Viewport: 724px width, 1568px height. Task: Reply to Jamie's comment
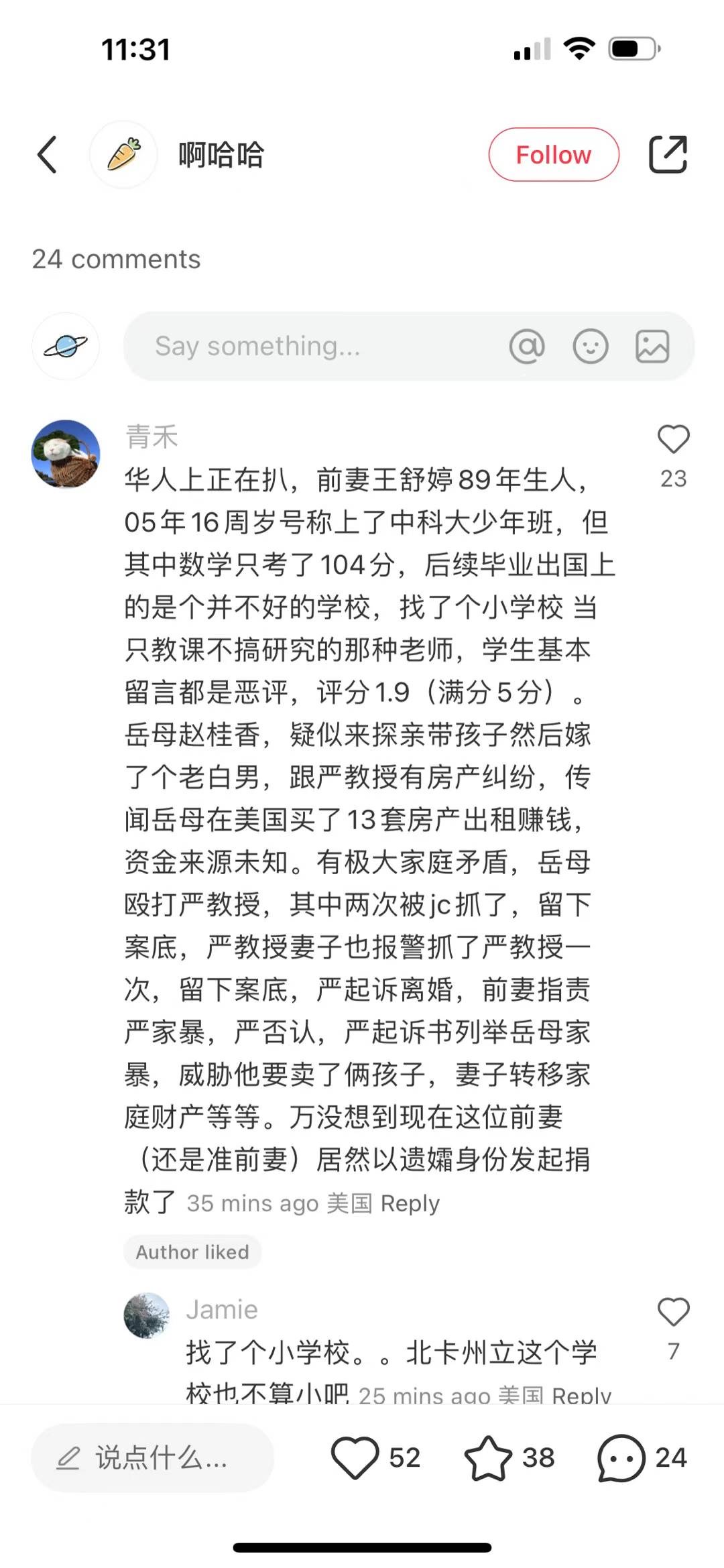point(581,1394)
